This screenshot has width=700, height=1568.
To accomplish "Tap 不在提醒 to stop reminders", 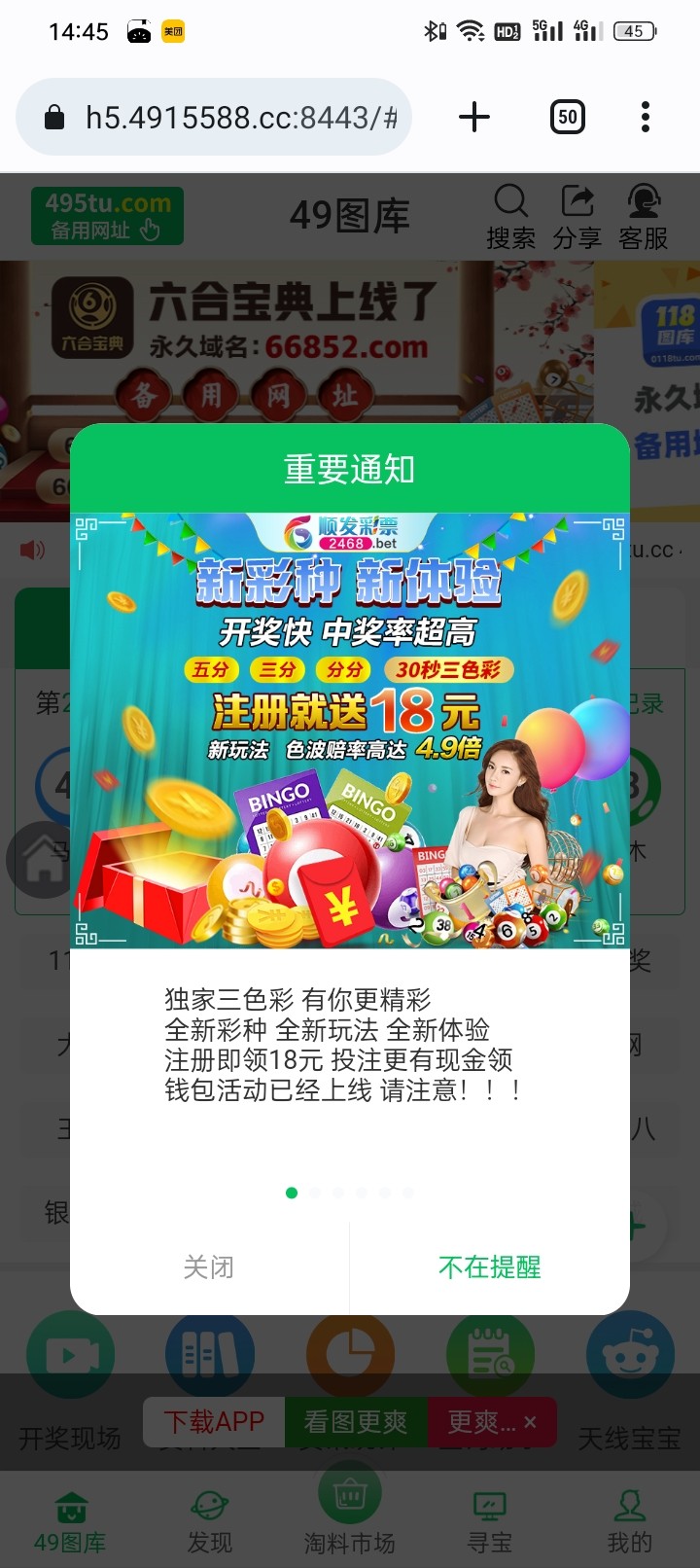I will pyautogui.click(x=489, y=1266).
